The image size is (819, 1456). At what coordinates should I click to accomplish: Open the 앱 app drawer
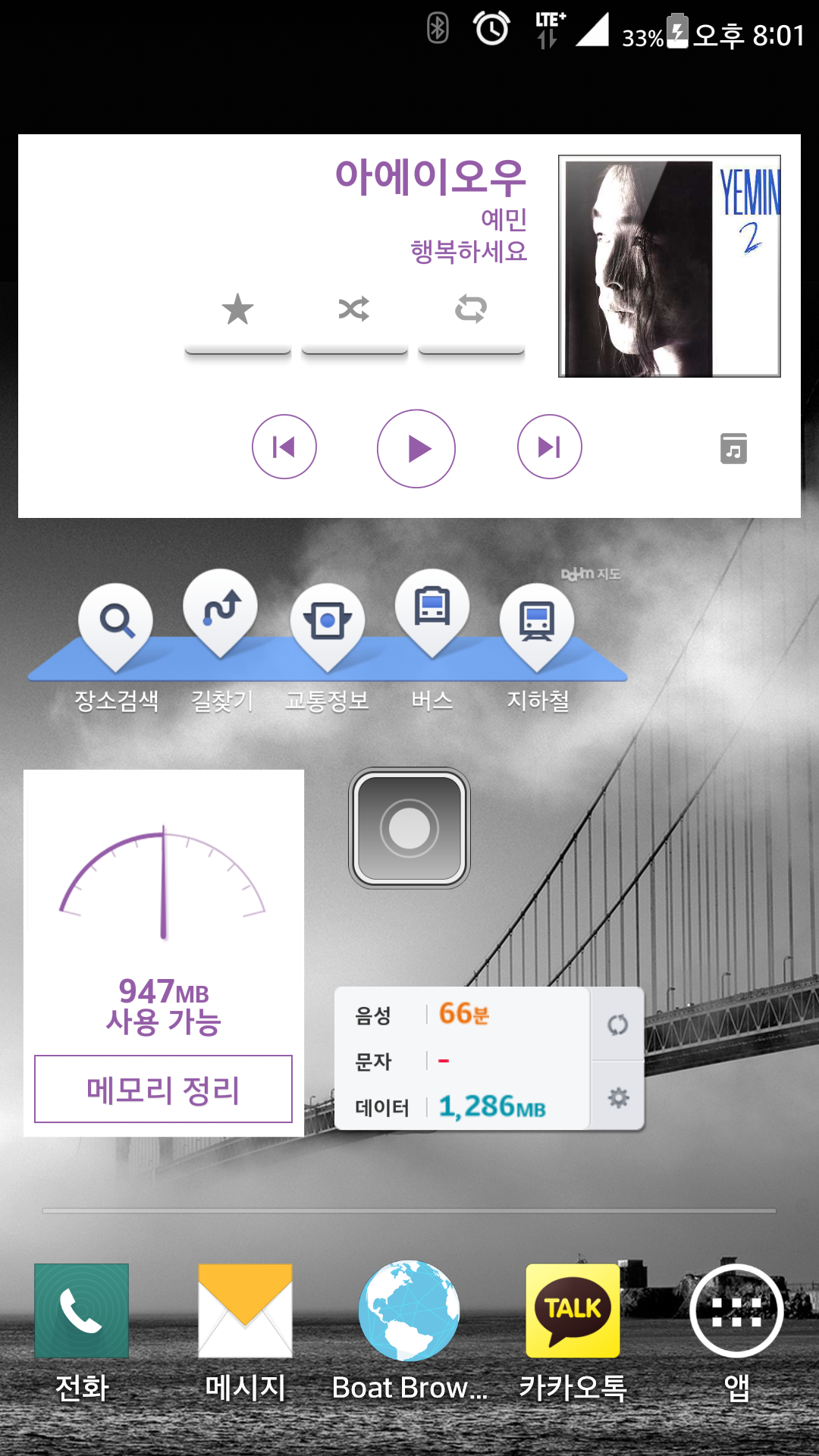736,1312
